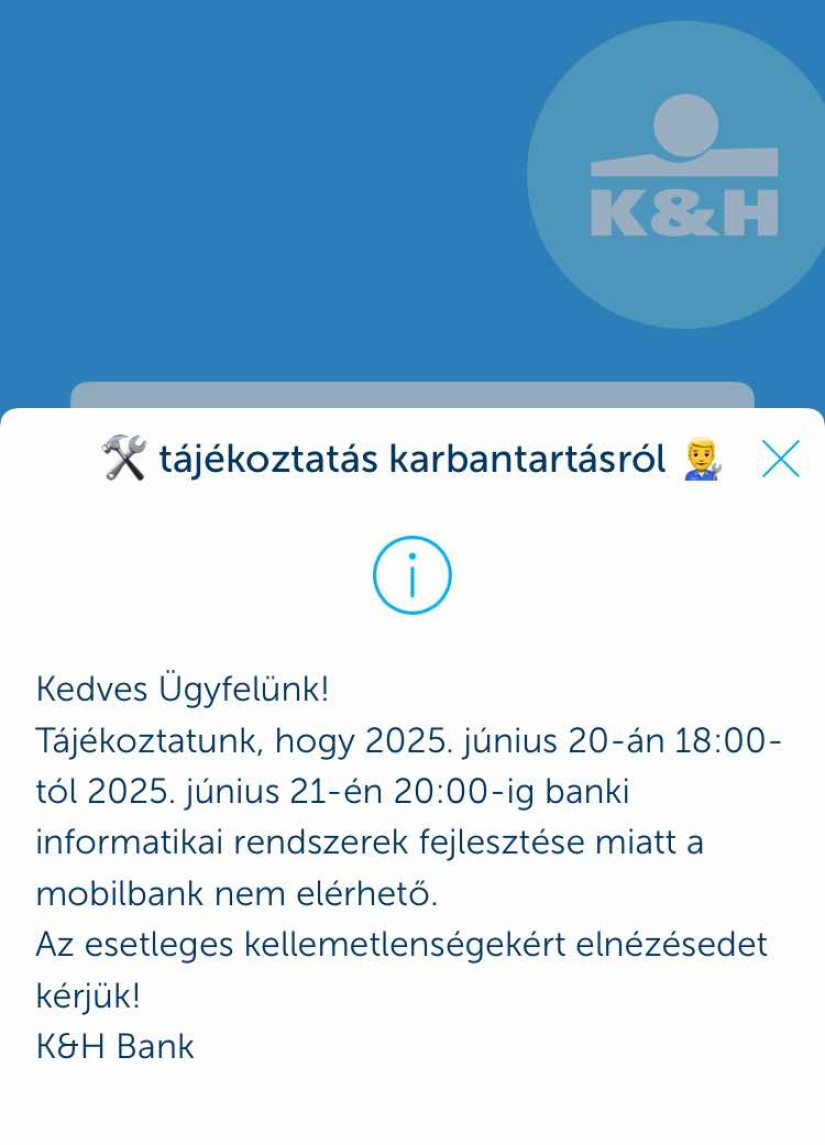Close the maintenance notice dialog
The width and height of the screenshot is (825, 1145).
pos(780,459)
